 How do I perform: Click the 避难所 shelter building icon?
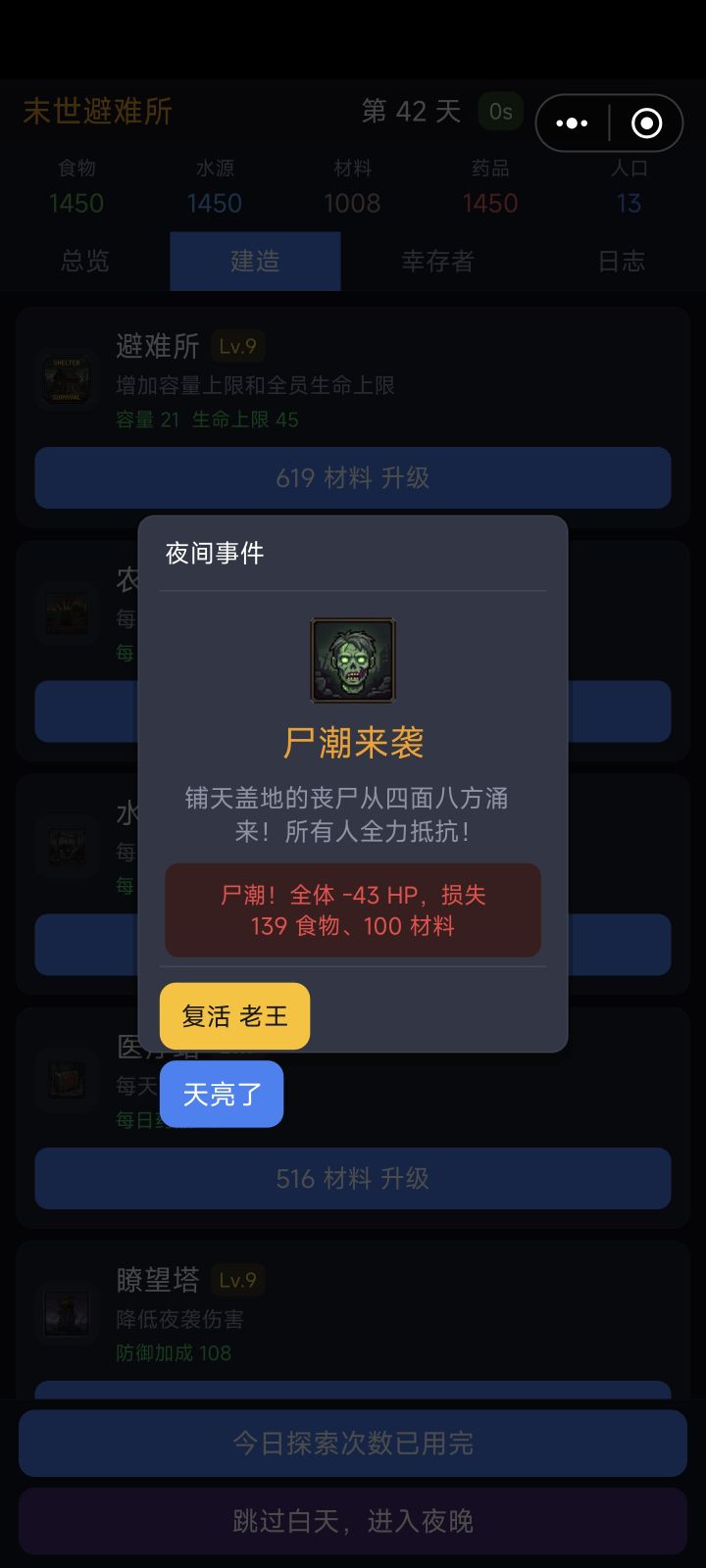pyautogui.click(x=65, y=380)
